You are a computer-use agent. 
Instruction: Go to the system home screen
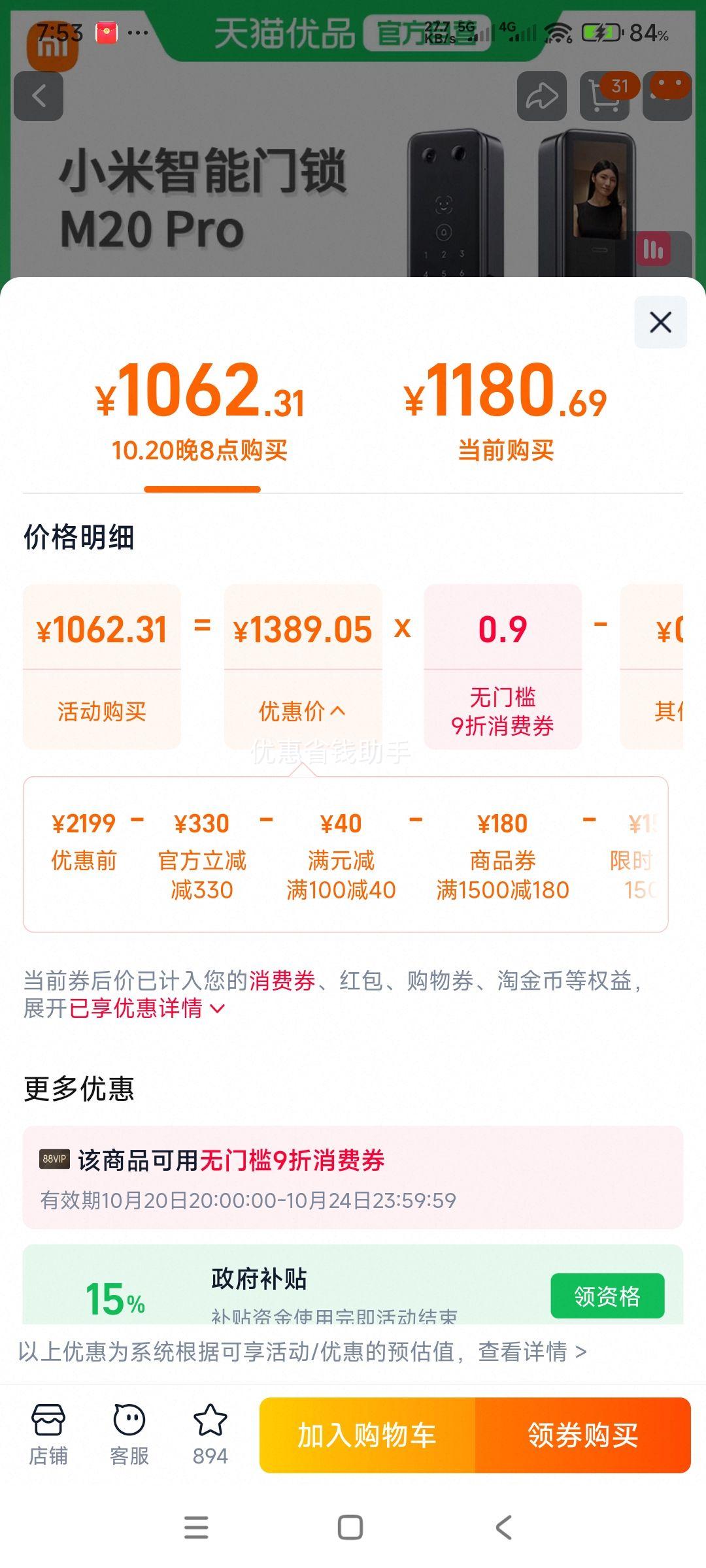click(350, 1527)
